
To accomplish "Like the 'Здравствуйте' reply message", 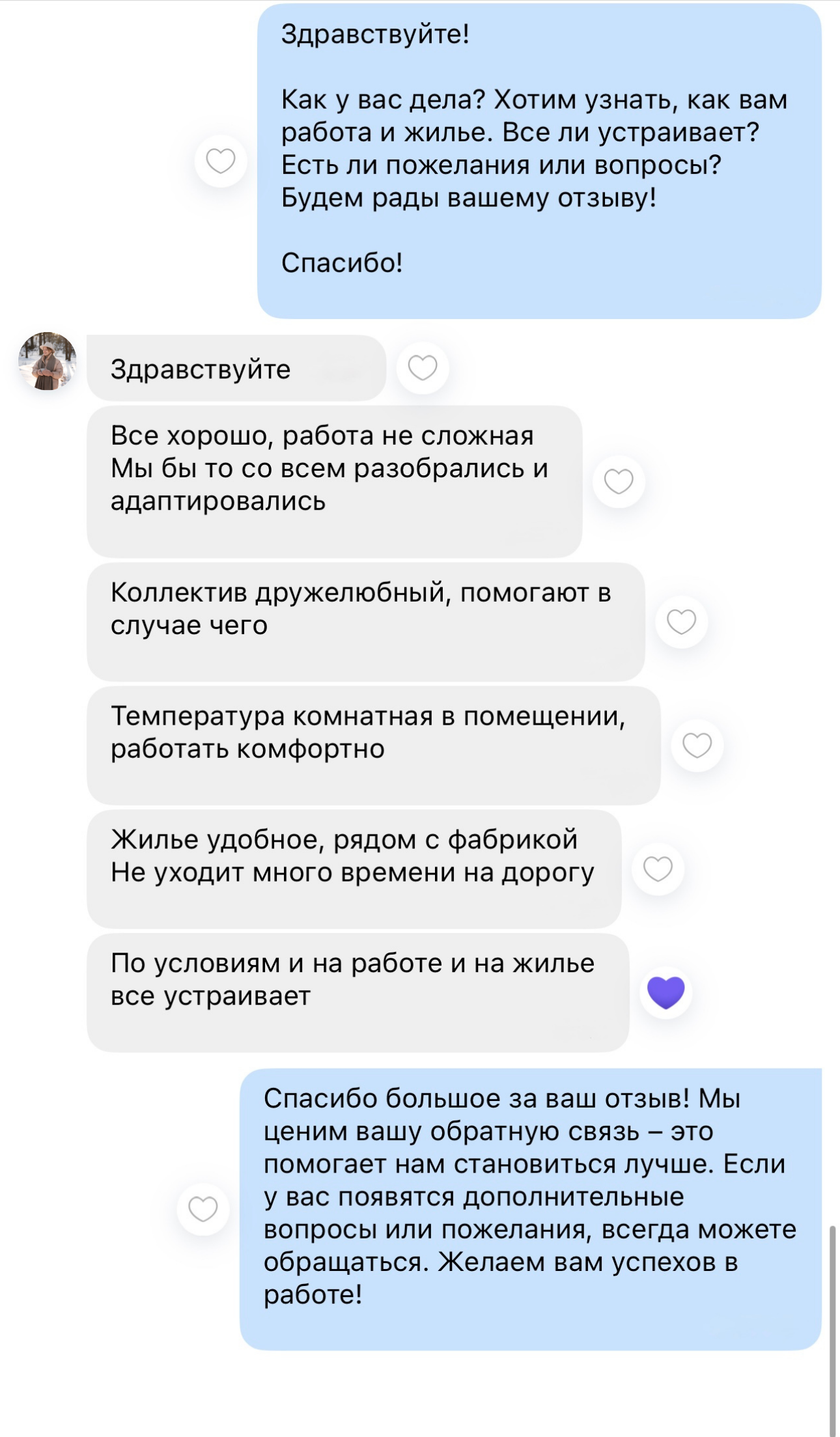I will 423,368.
